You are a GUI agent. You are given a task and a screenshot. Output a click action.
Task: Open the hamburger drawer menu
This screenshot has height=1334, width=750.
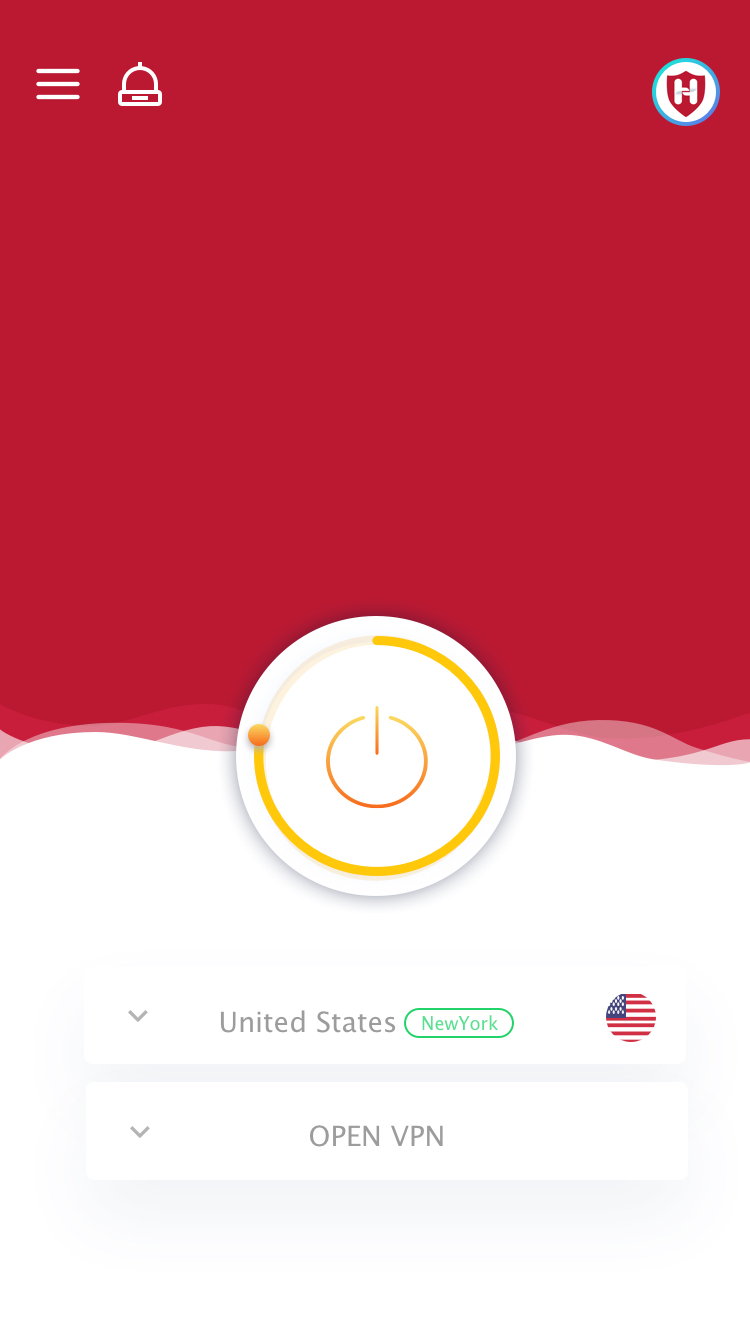[58, 84]
